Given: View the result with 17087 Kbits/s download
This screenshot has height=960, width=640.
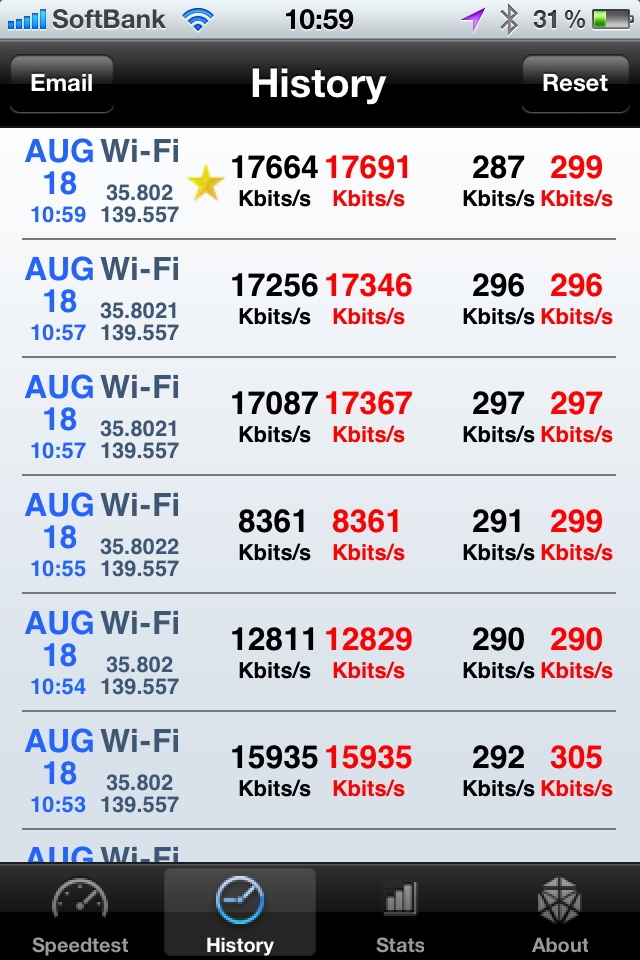Looking at the screenshot, I should coord(320,418).
